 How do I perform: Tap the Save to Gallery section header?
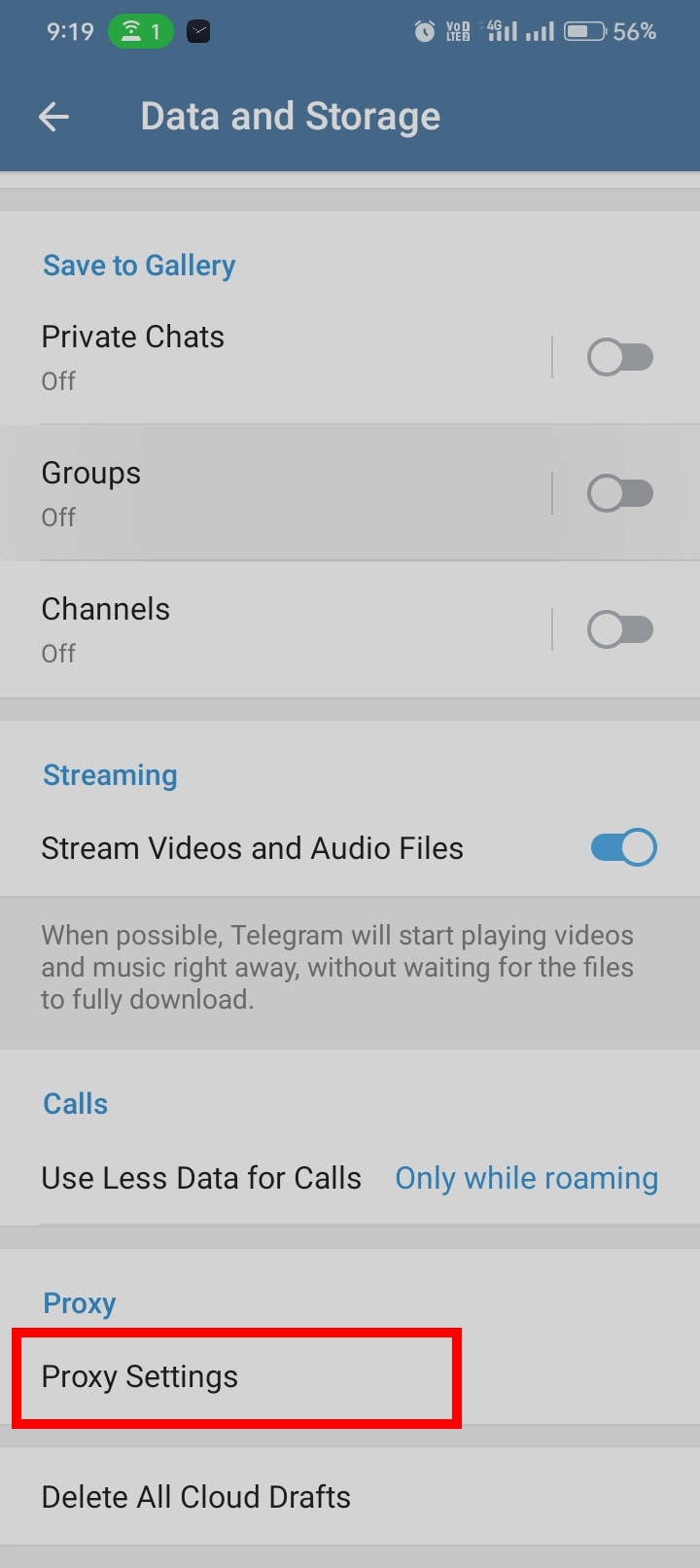pos(138,265)
